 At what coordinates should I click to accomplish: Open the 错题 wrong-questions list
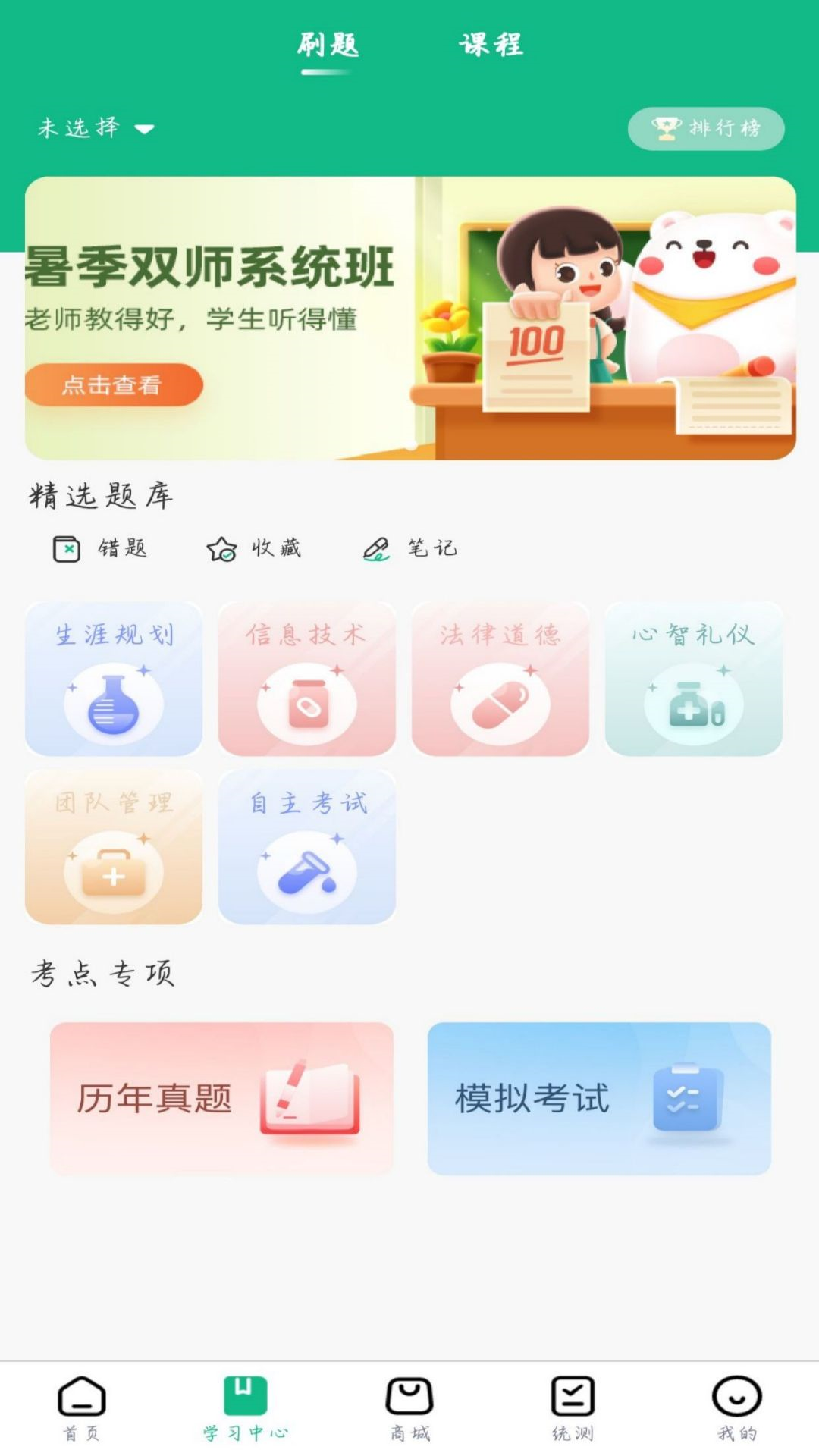tap(100, 548)
